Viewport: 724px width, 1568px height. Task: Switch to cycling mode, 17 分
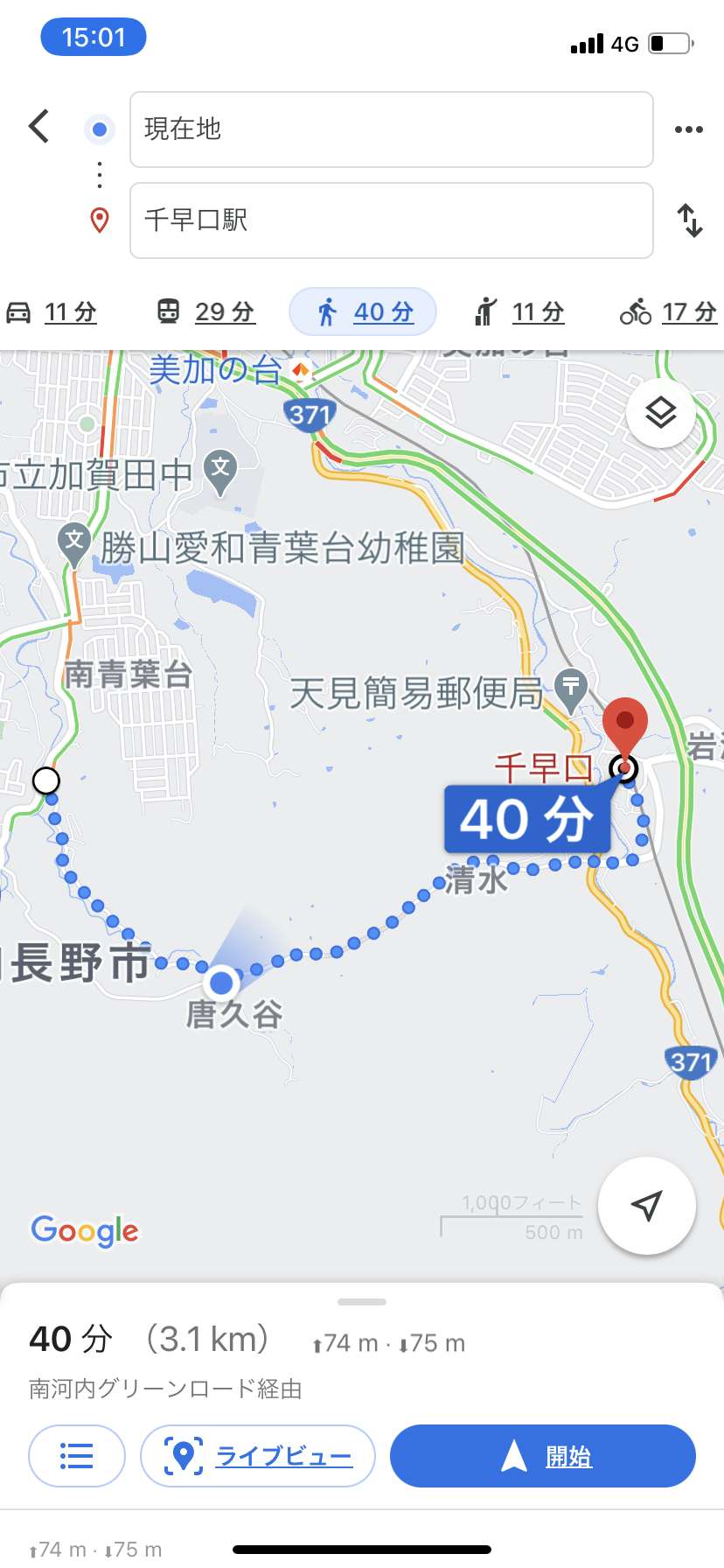[669, 311]
